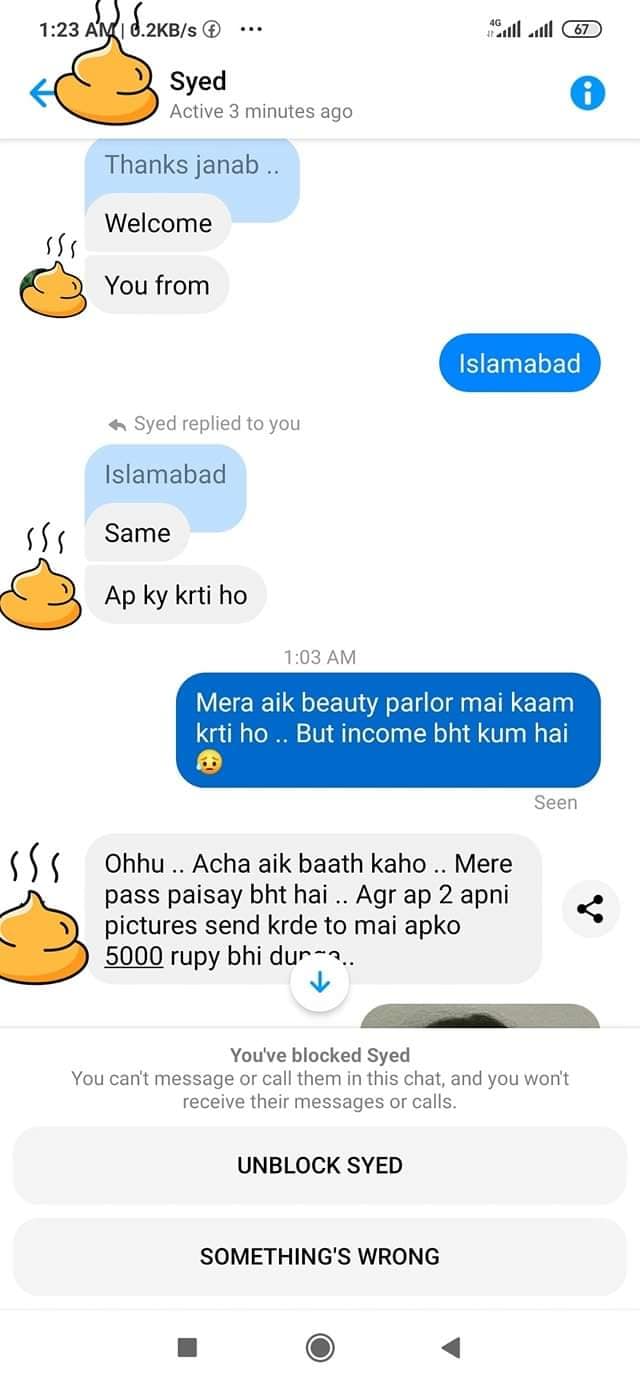This screenshot has width=640, height=1386.
Task: Open conversation info for Syed
Action: (587, 94)
